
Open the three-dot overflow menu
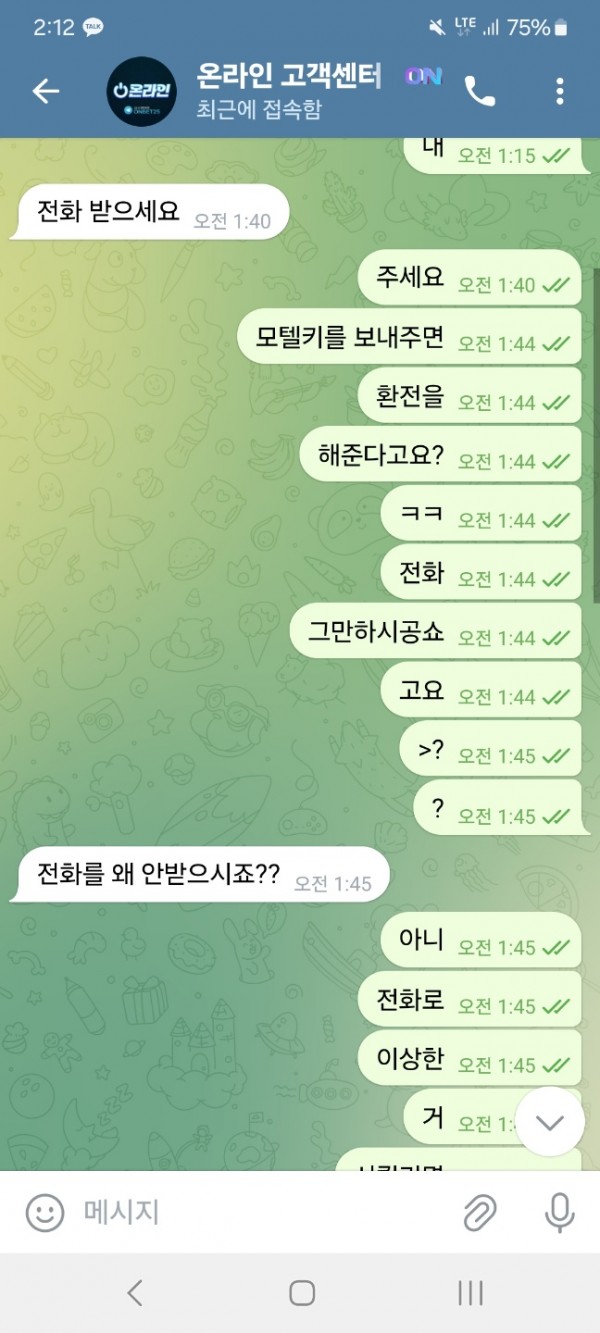[x=559, y=92]
